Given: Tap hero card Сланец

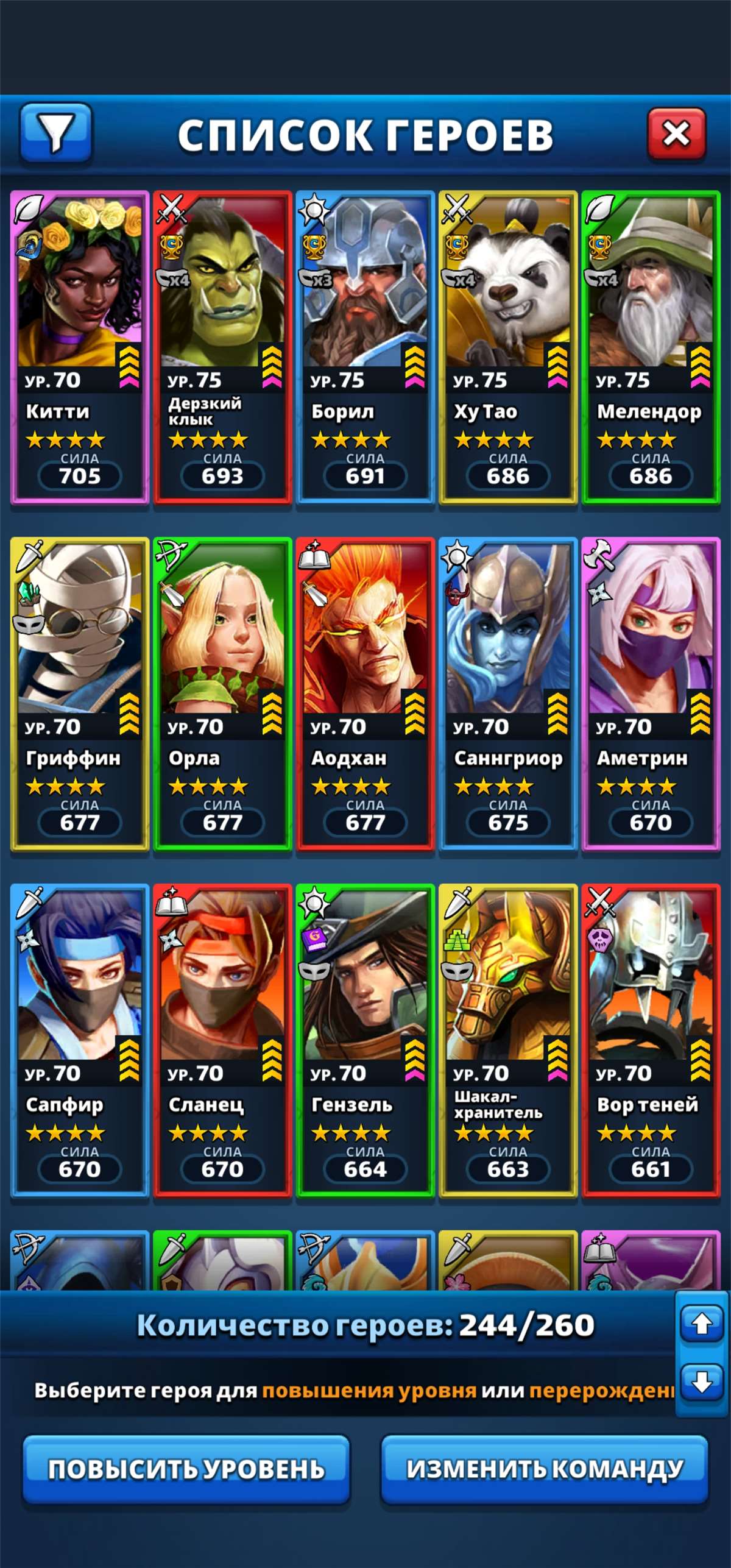Looking at the screenshot, I should [x=222, y=1040].
